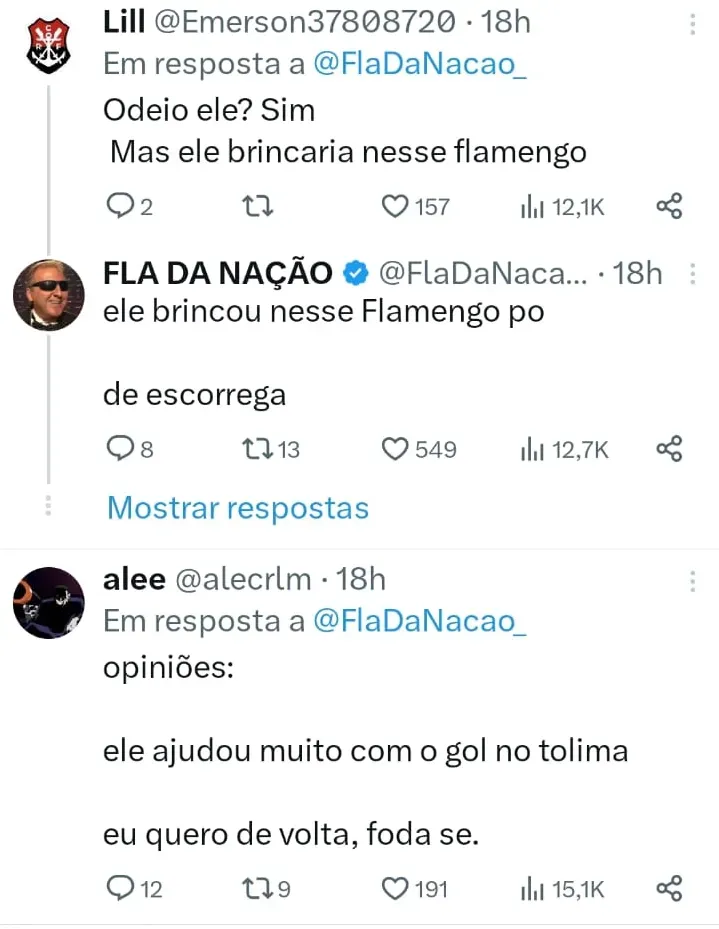Viewport: 719px width, 929px height.
Task: Like FLA DA NAÇÃO's tweet
Action: [x=396, y=450]
